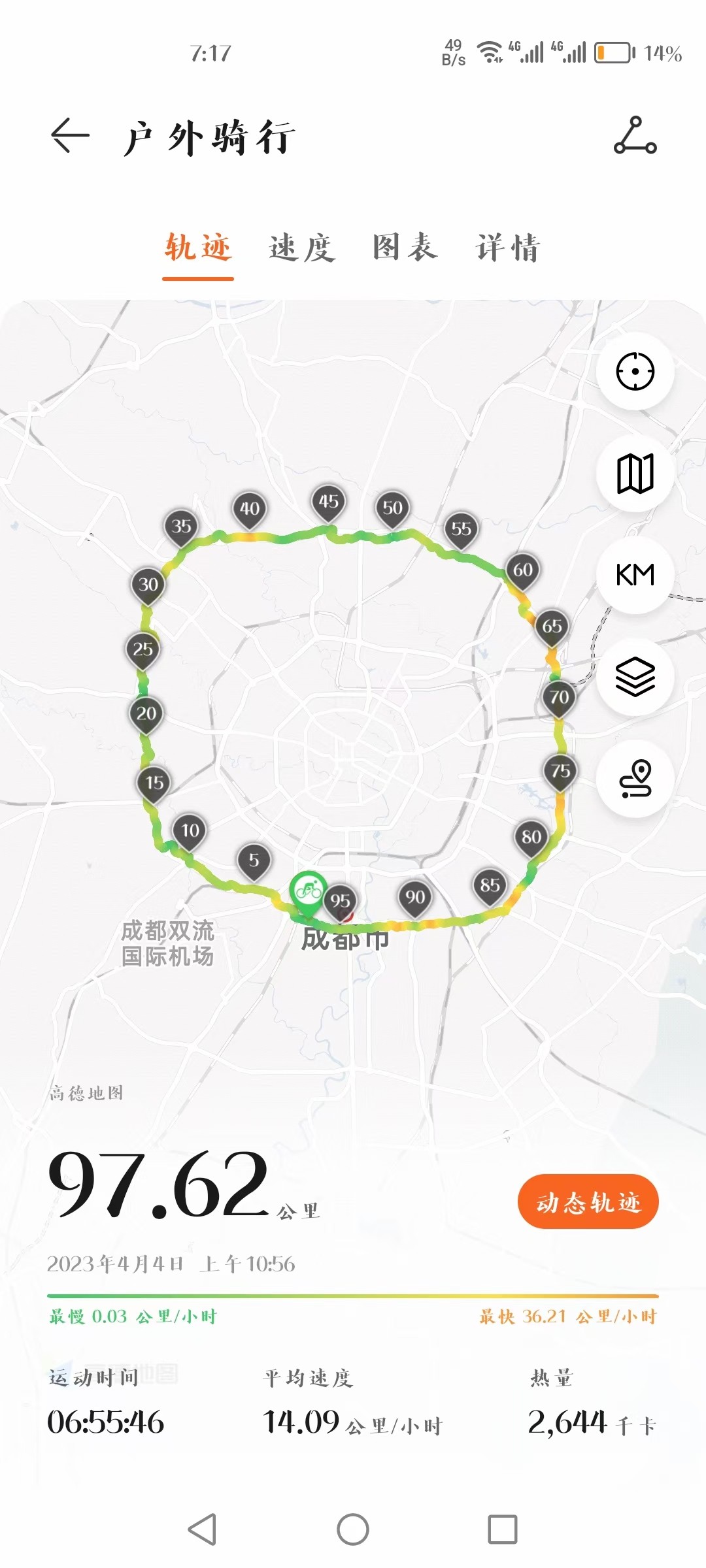706x1568 pixels.
Task: Tap the route with location pin button
Action: coord(635,779)
